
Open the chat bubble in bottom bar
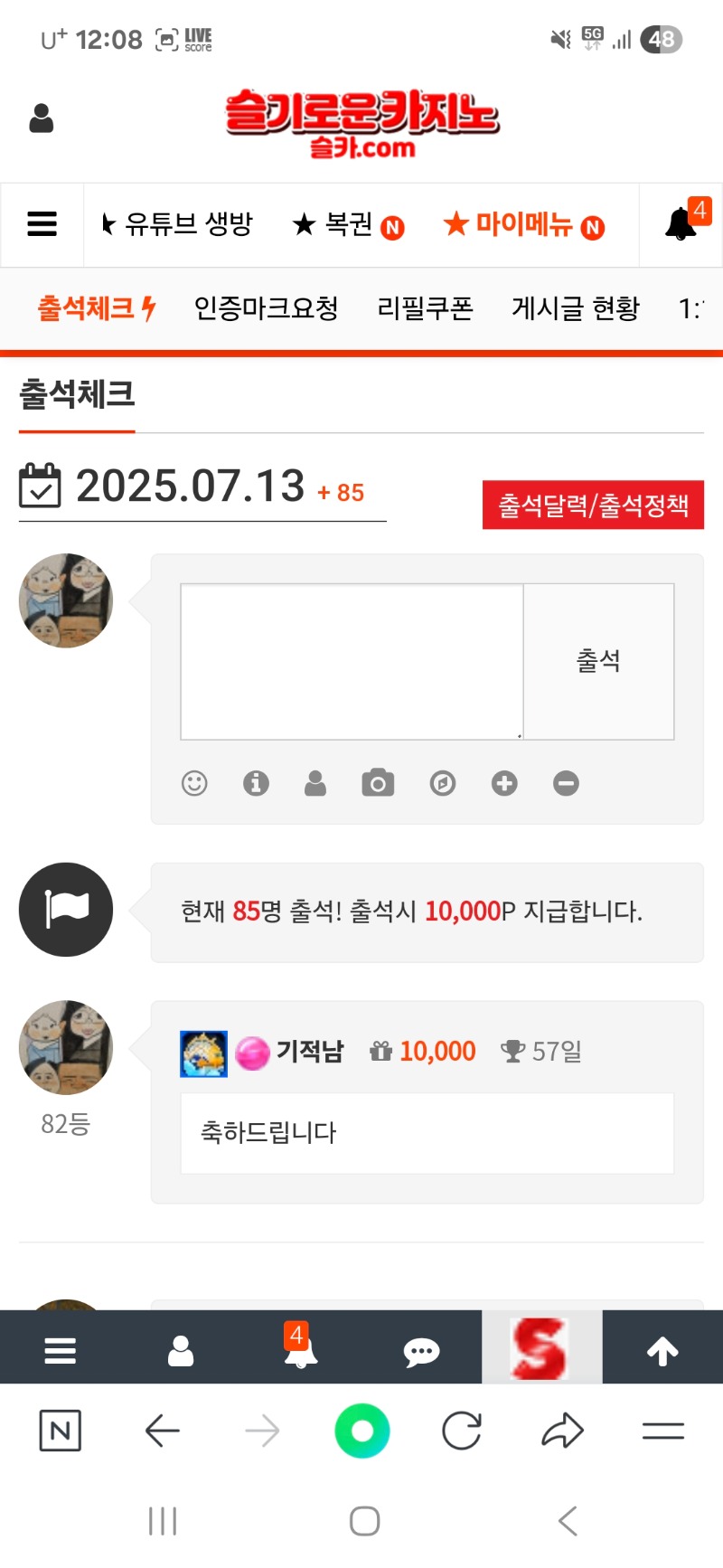pyautogui.click(x=421, y=1351)
